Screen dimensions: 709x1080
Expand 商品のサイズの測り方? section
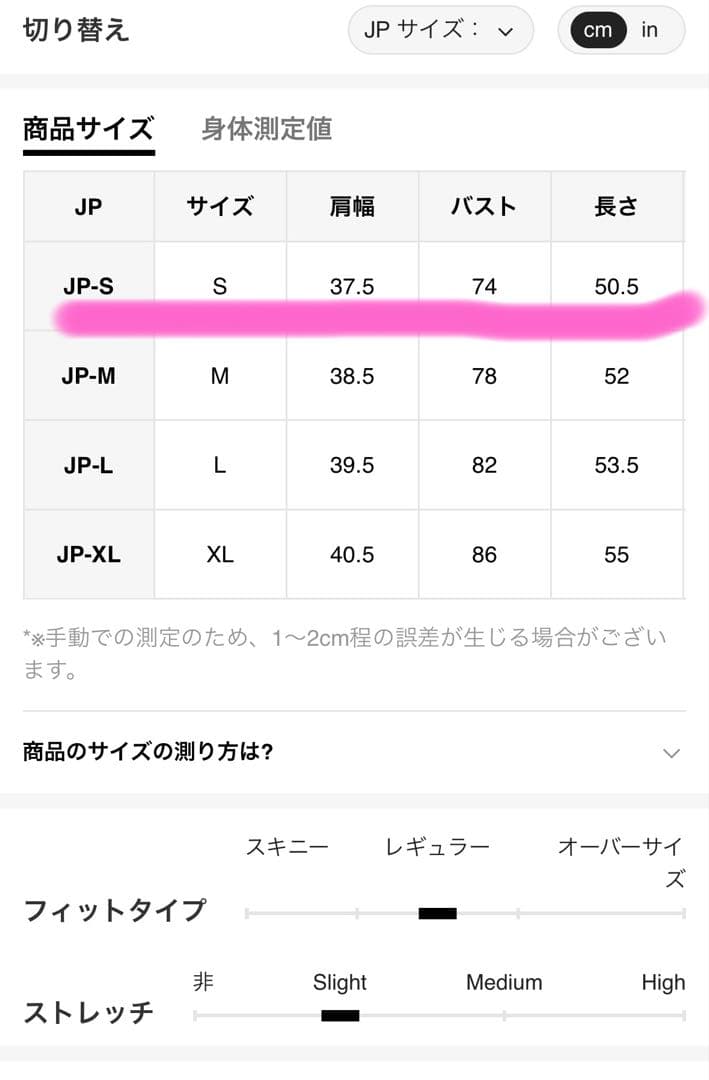point(352,752)
